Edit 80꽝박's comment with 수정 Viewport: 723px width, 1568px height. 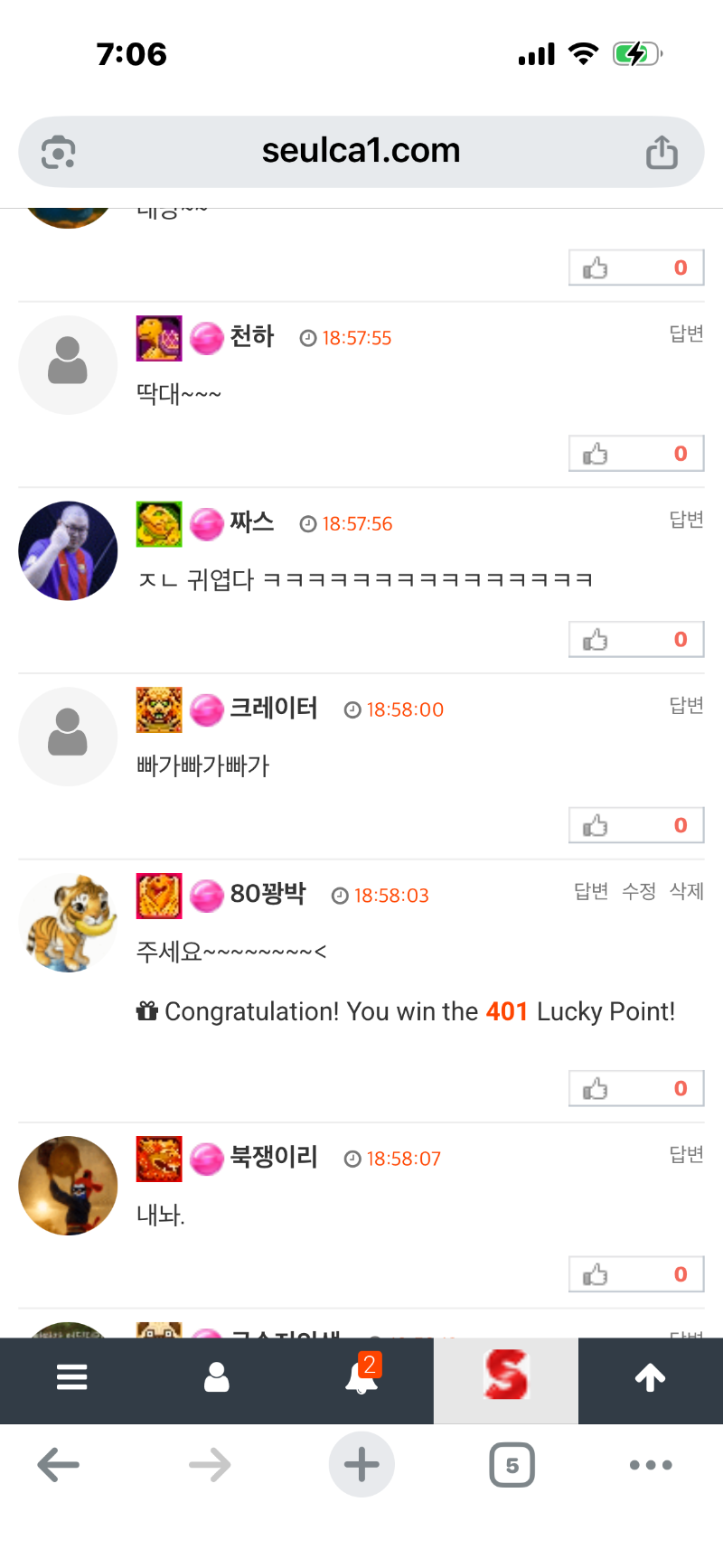[x=639, y=892]
